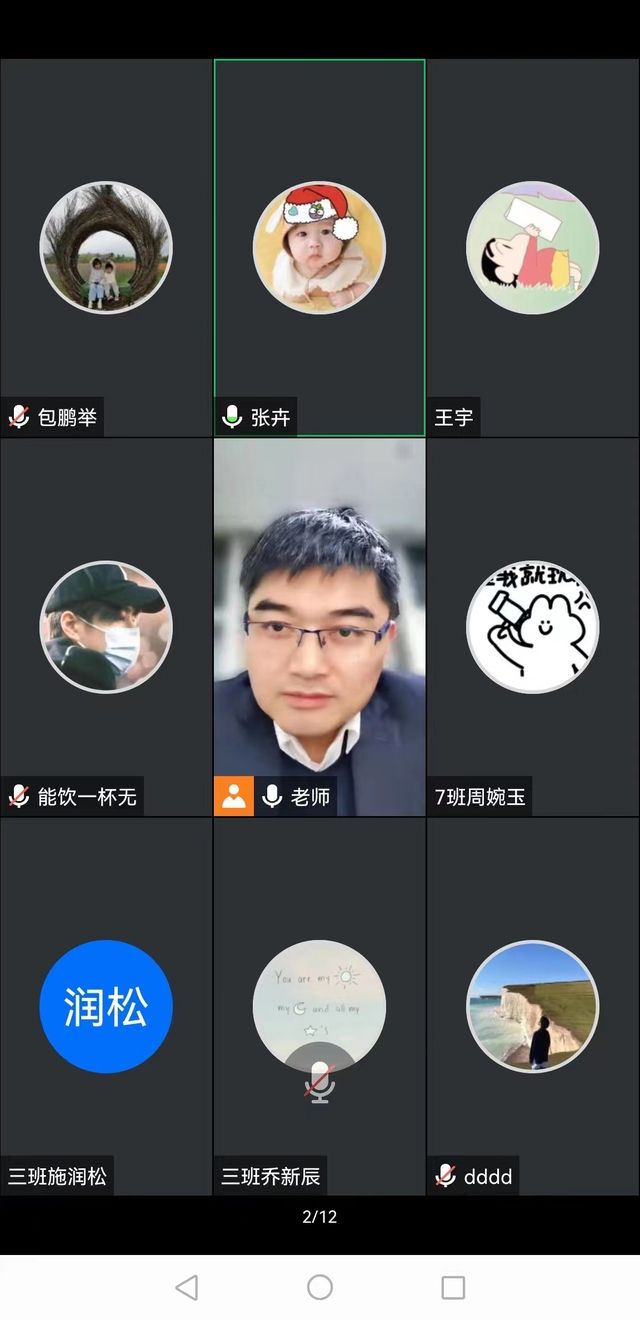Select 7班周婉玉's participant tile
Screen dimensions: 640x1320
(x=532, y=627)
